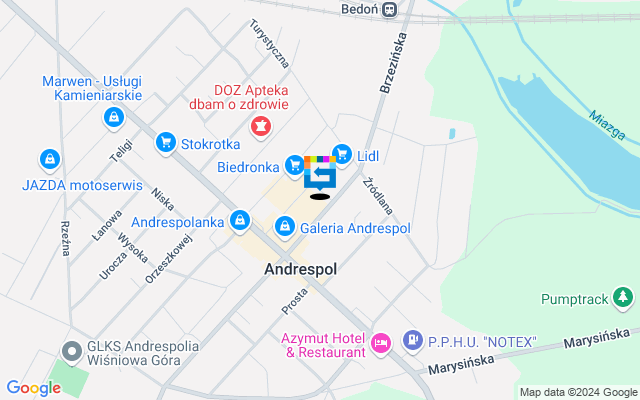The width and height of the screenshot is (640, 400).
Task: Tap the Galeria Andrespol shopping pin
Action: coord(285,228)
